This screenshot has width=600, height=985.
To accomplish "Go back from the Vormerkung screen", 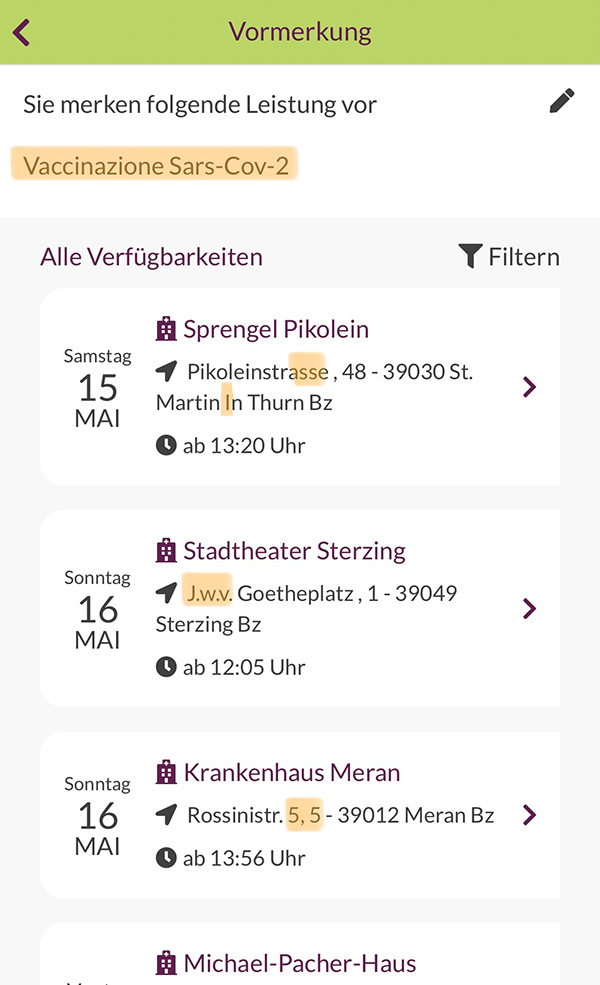I will pos(21,33).
